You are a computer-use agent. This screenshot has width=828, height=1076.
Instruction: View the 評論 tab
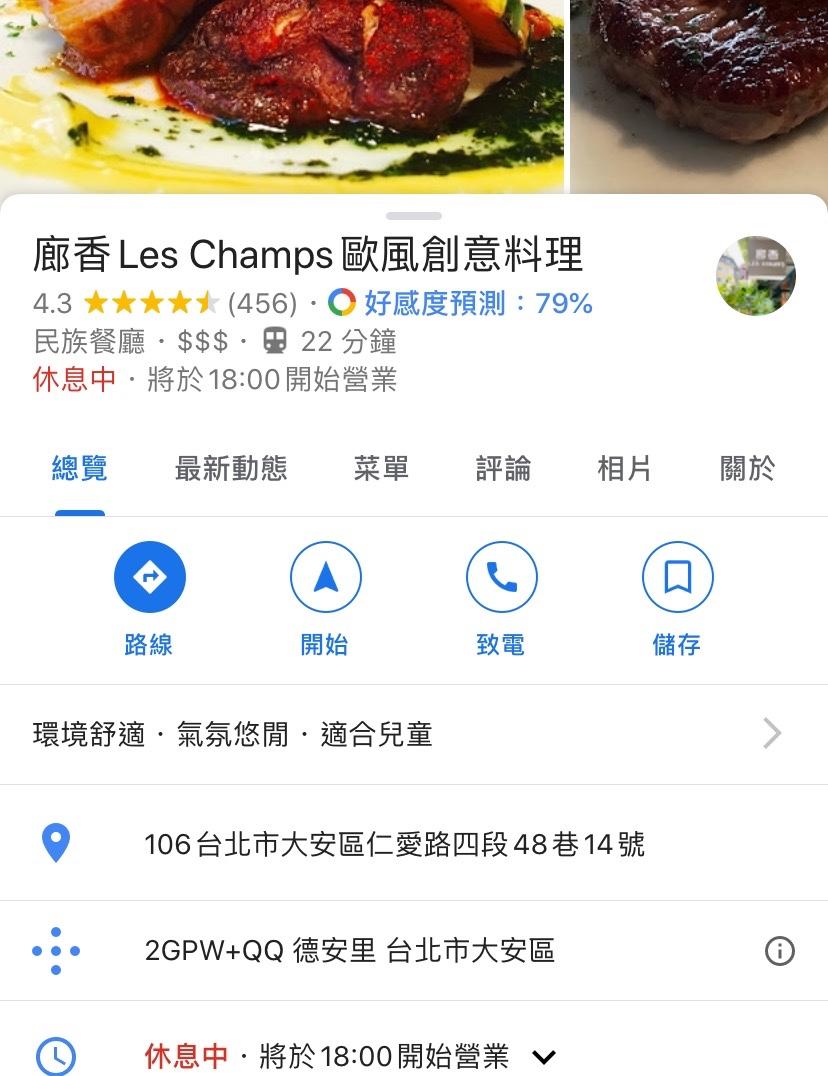[x=503, y=468]
